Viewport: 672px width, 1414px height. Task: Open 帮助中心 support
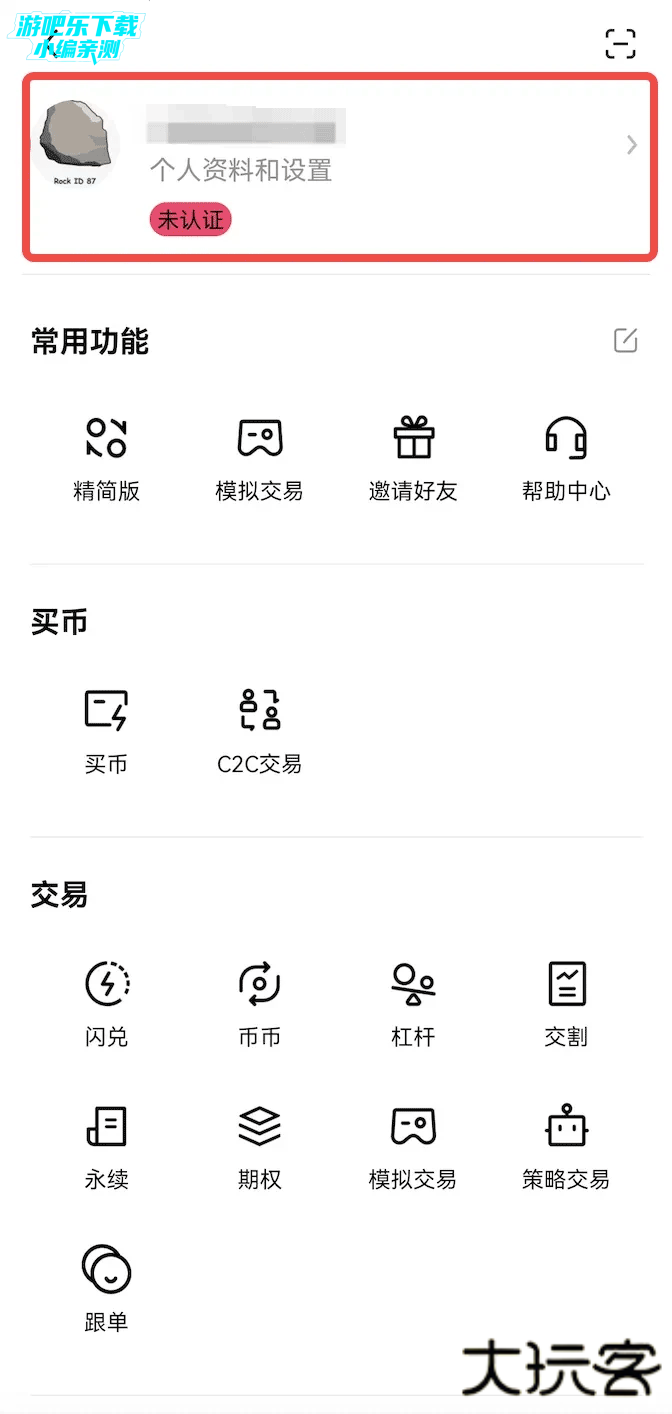[566, 457]
